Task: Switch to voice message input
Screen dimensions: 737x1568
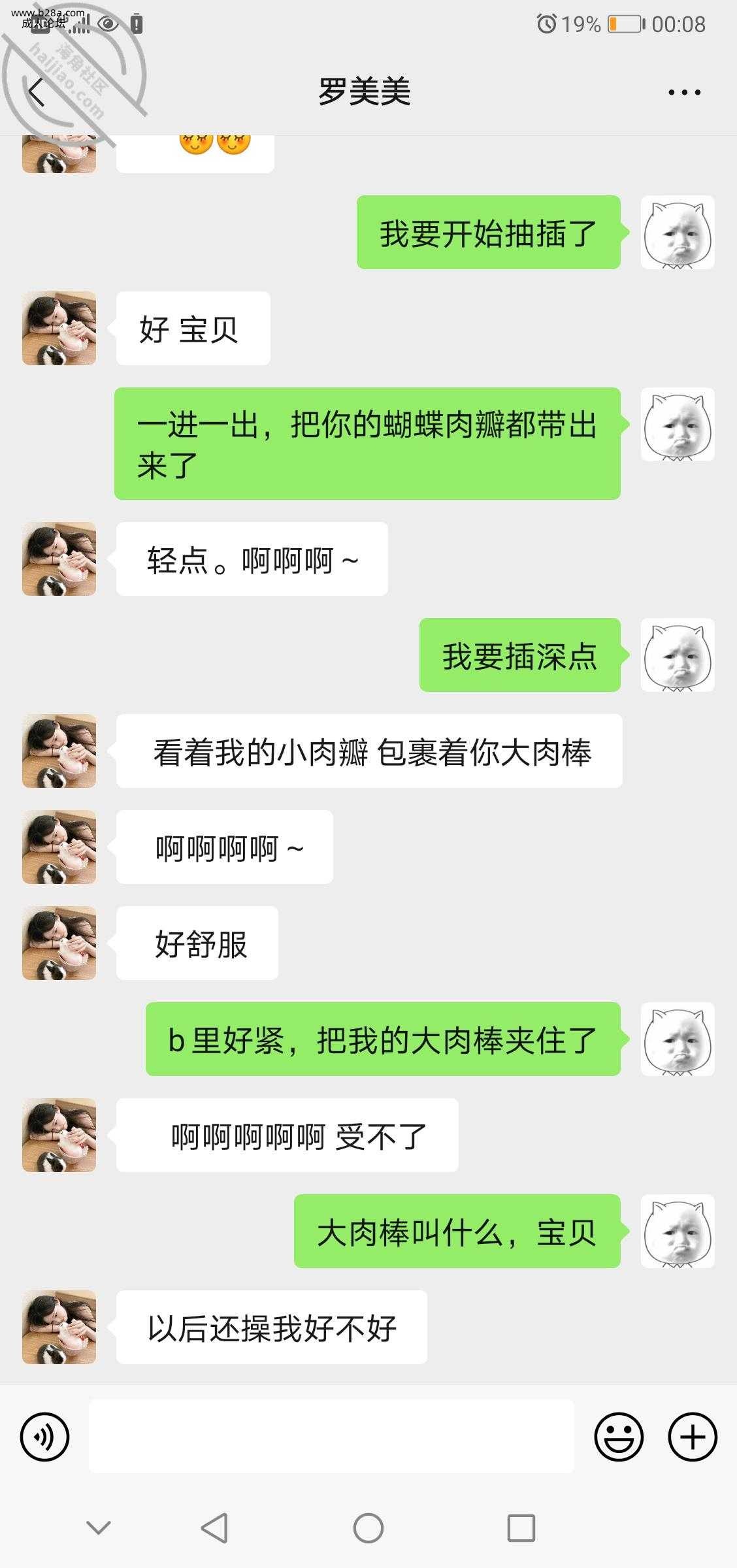Action: coord(44,1437)
